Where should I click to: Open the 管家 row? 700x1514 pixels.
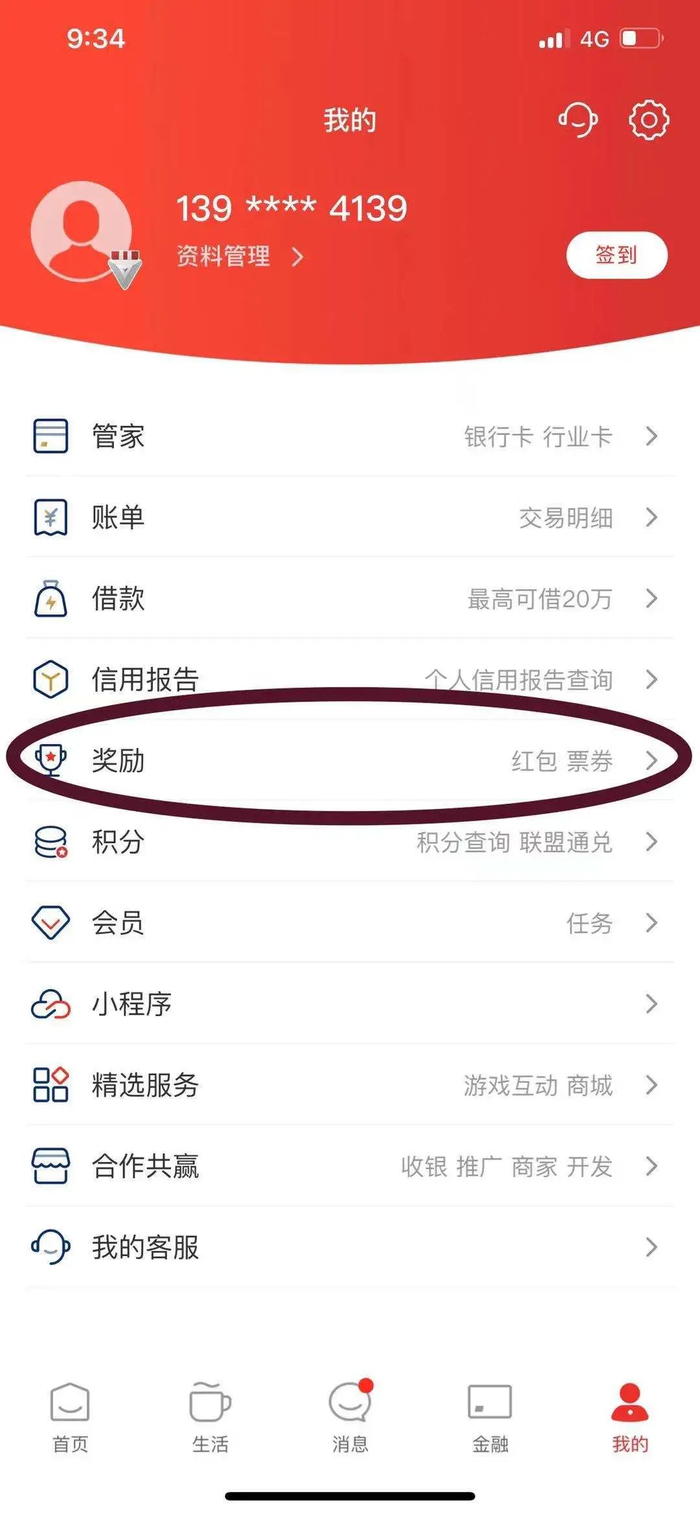(350, 436)
